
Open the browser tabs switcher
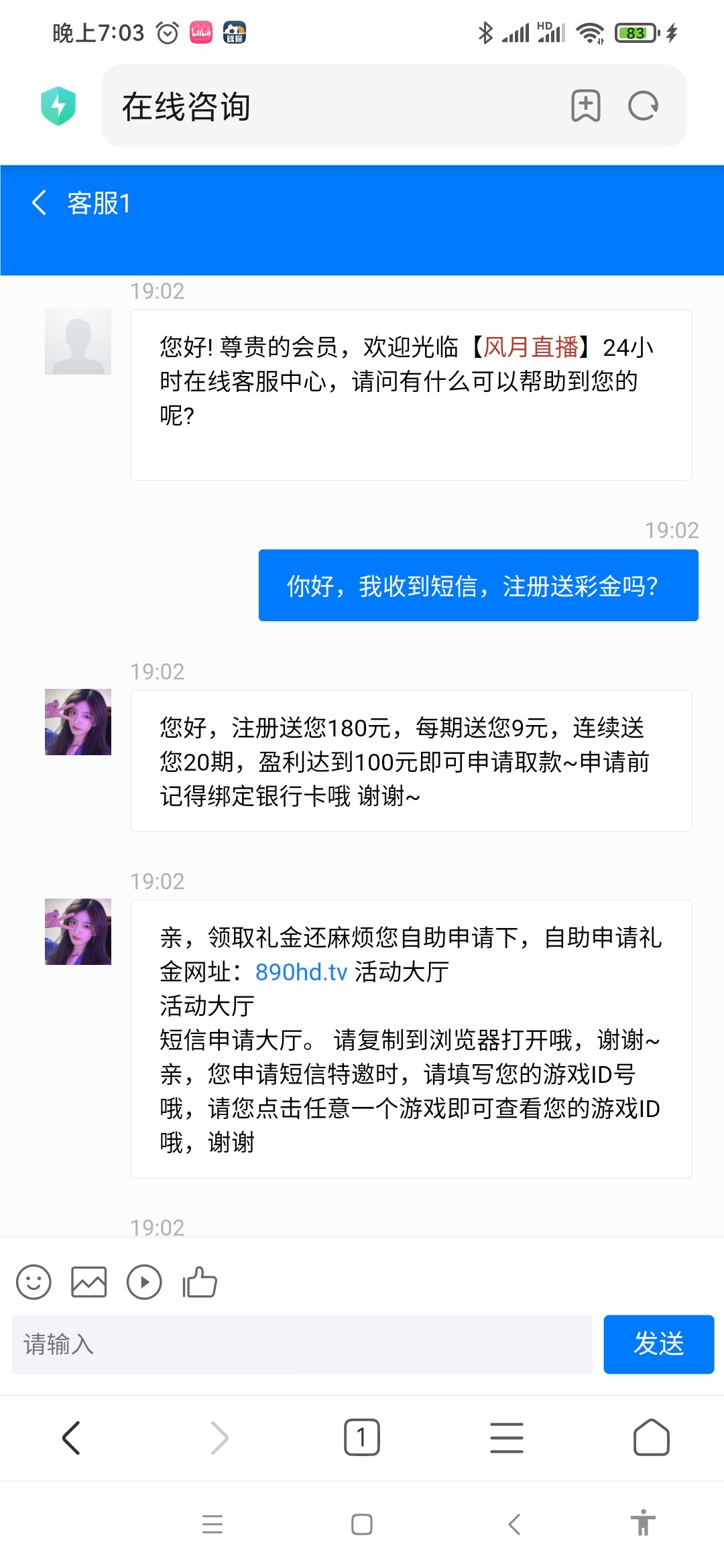(362, 1438)
